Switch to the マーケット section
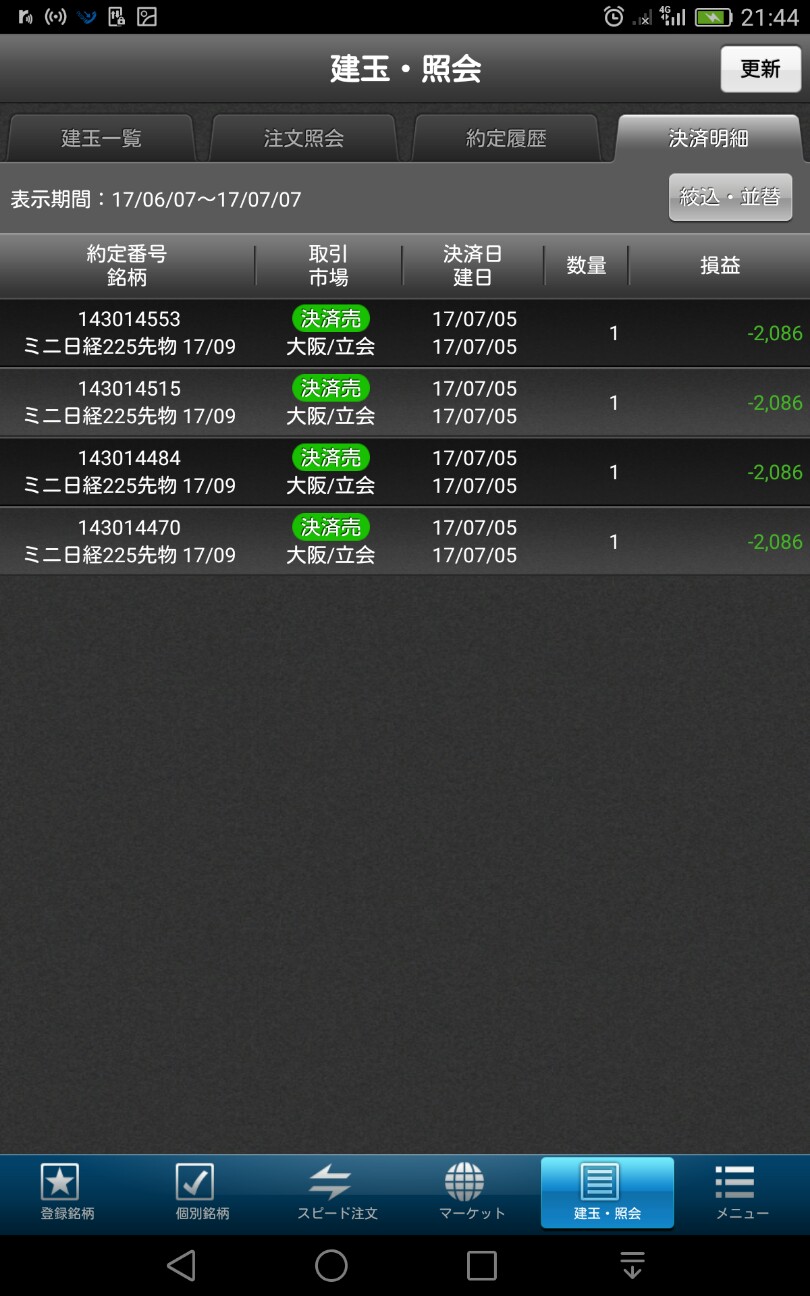Screen dimensions: 810x1296 click(472, 1193)
